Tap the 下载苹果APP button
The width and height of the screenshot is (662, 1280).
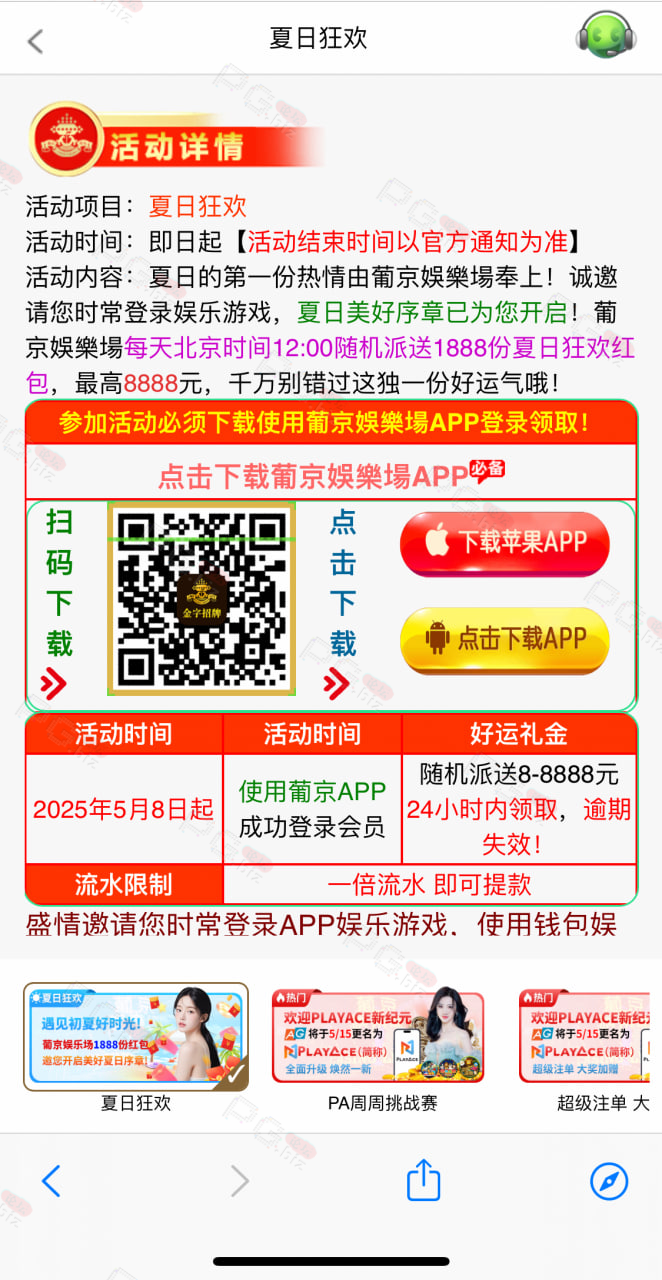point(505,544)
